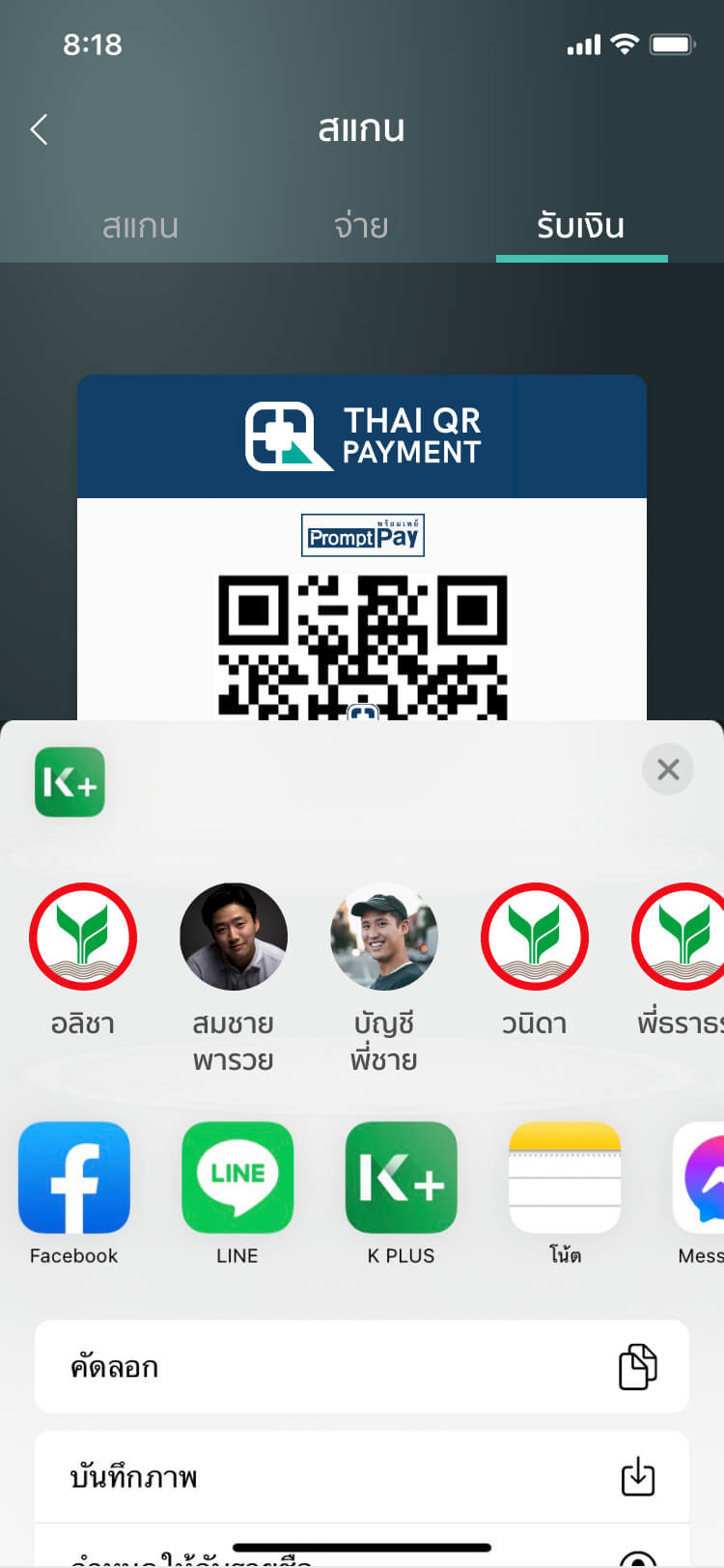
Task: Switch to the สแกน tab
Action: [140, 226]
